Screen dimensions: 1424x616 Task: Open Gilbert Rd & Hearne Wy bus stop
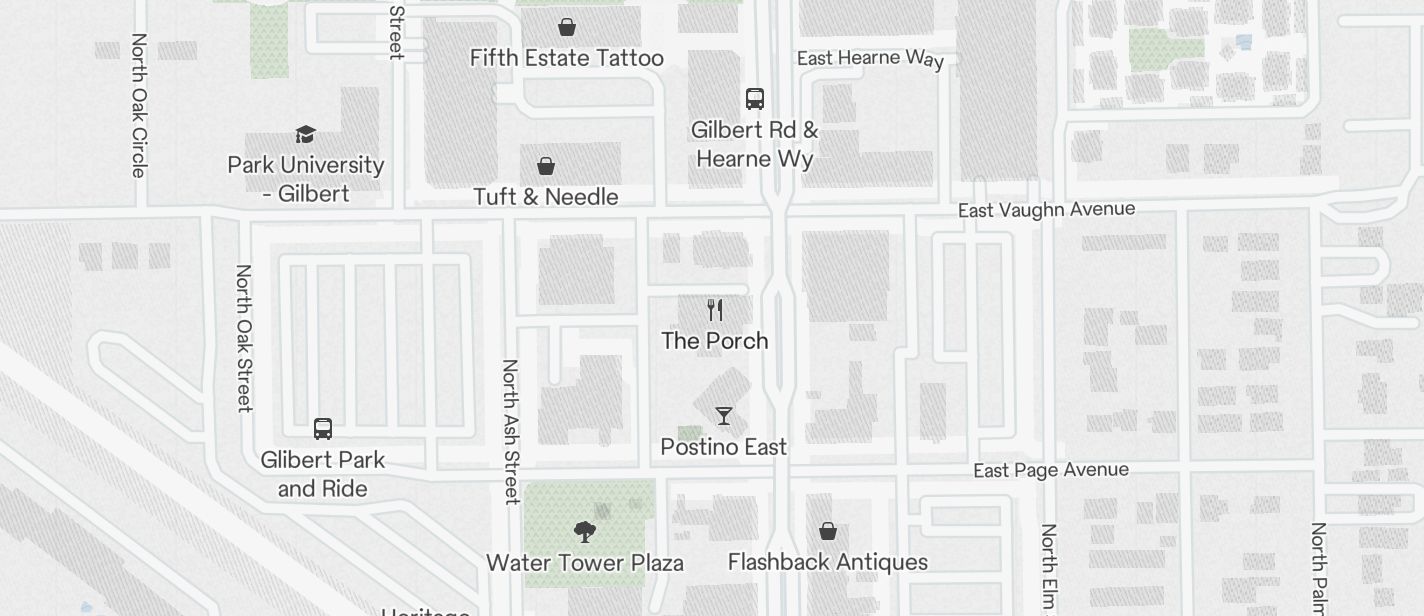(755, 99)
